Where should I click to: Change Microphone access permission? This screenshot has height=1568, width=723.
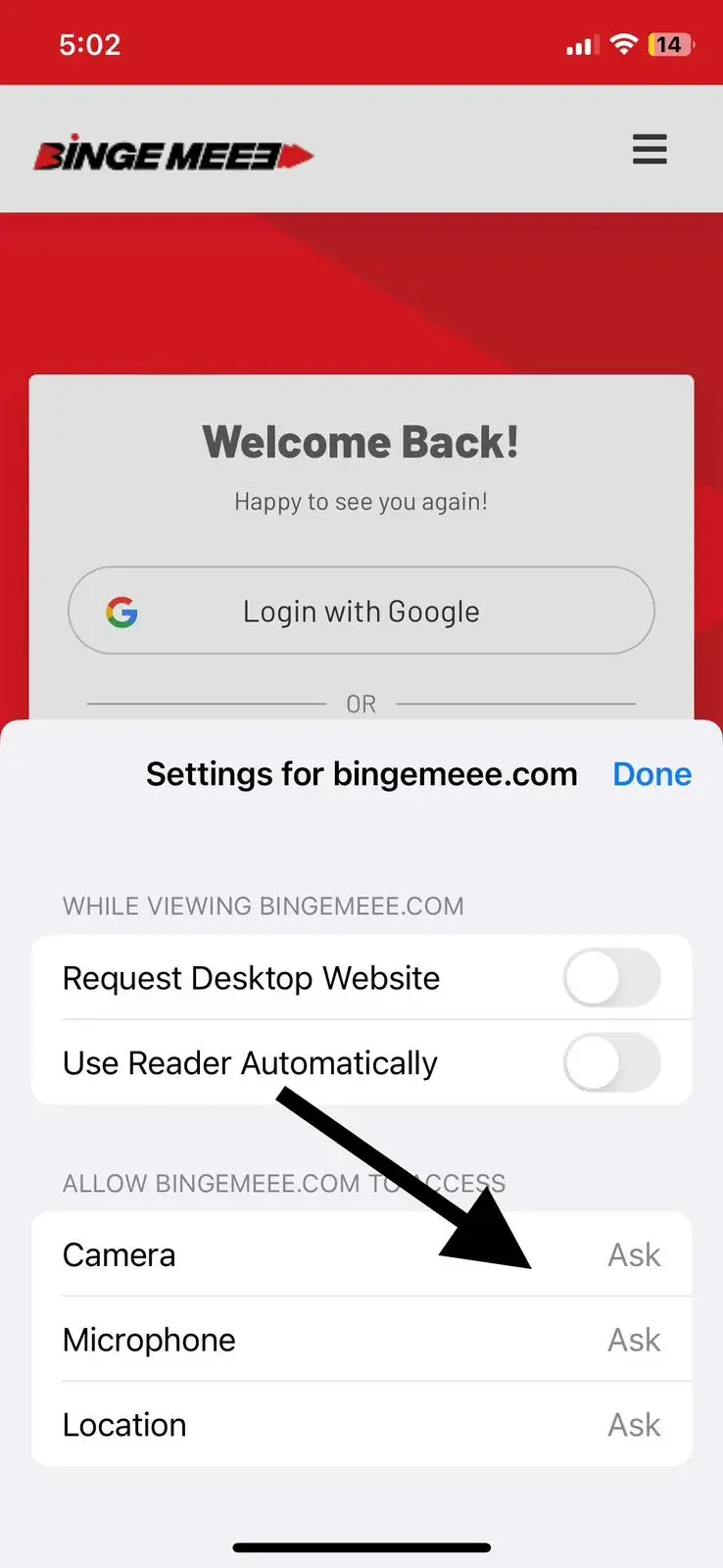pyautogui.click(x=361, y=1340)
